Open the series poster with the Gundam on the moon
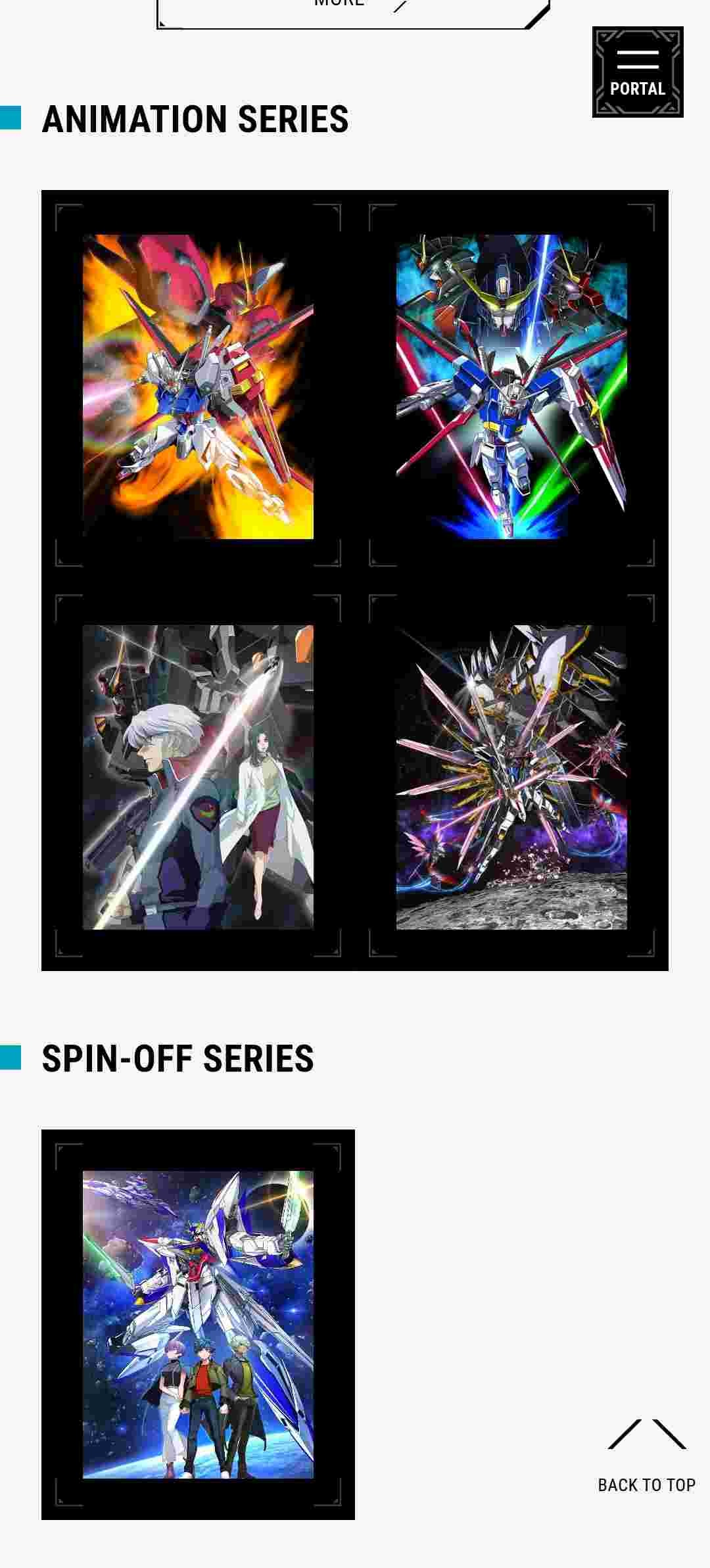The height and width of the screenshot is (1568, 710). (511, 777)
